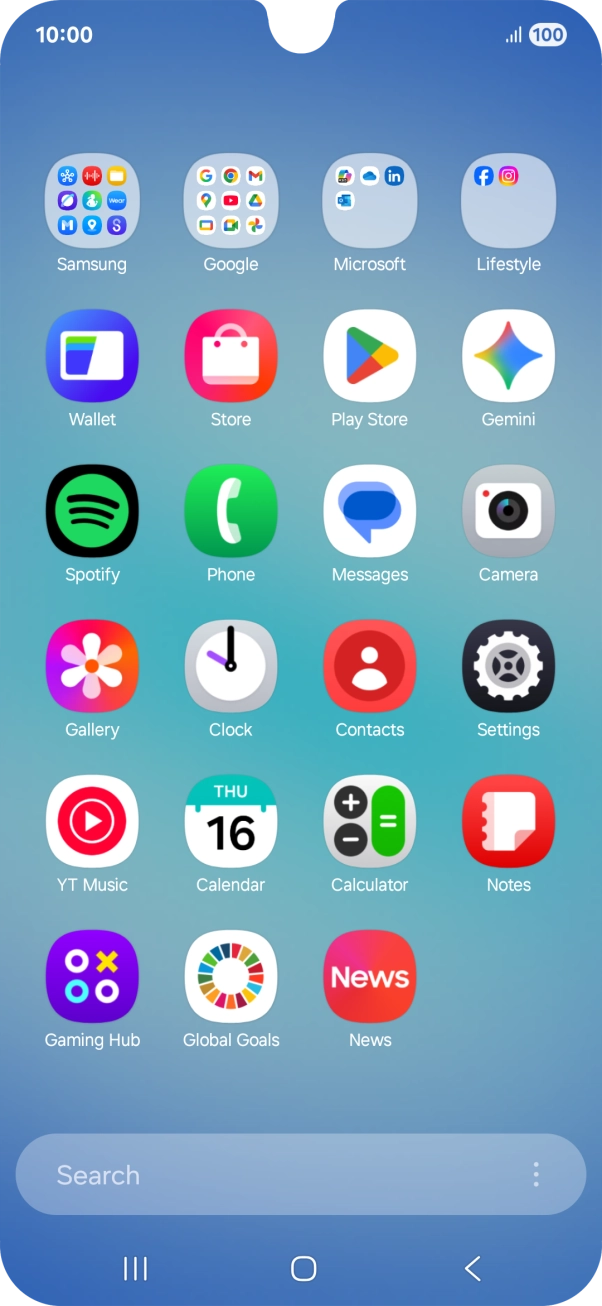The width and height of the screenshot is (602, 1306).
Task: Open the Google apps folder
Action: point(231,201)
